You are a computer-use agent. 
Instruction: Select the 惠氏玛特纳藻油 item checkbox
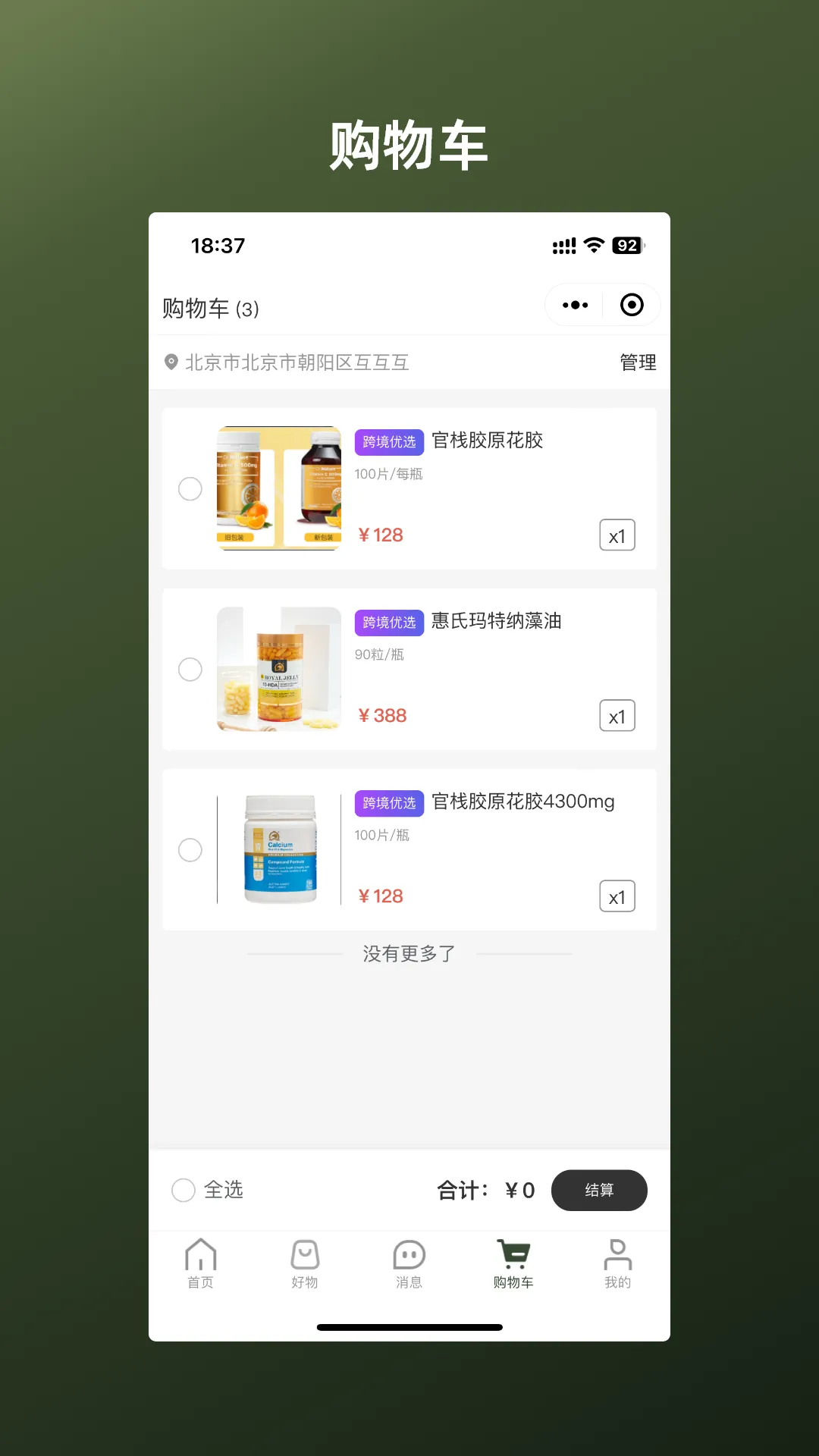[x=190, y=670]
